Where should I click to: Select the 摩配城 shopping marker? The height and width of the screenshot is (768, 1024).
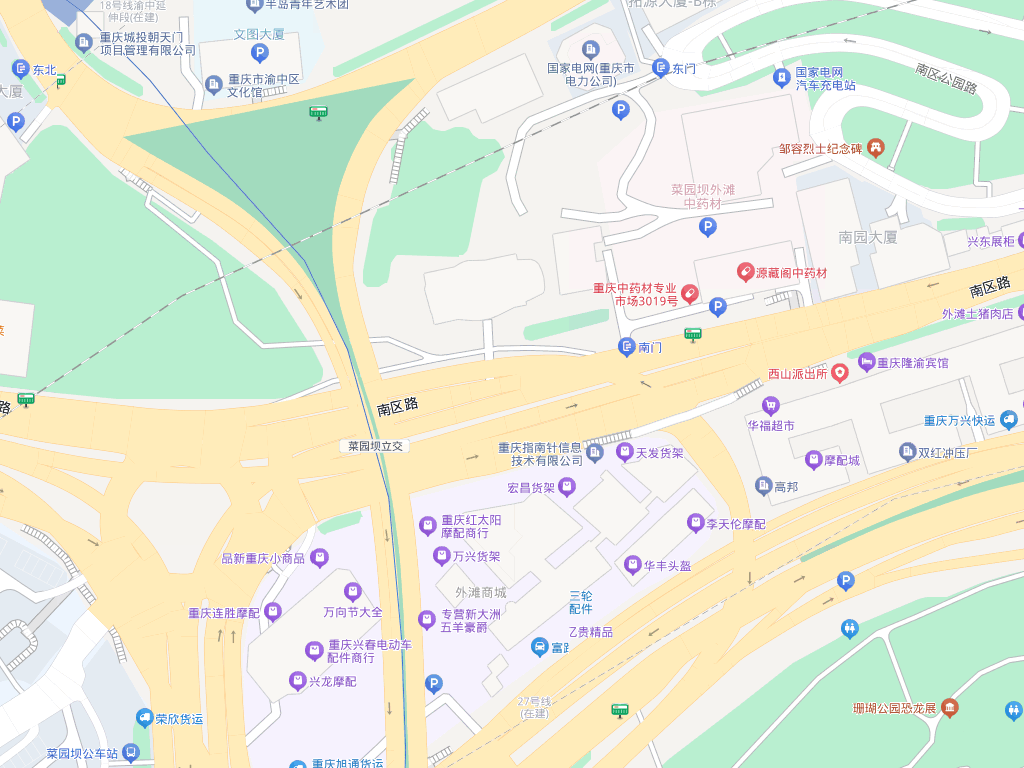813,460
